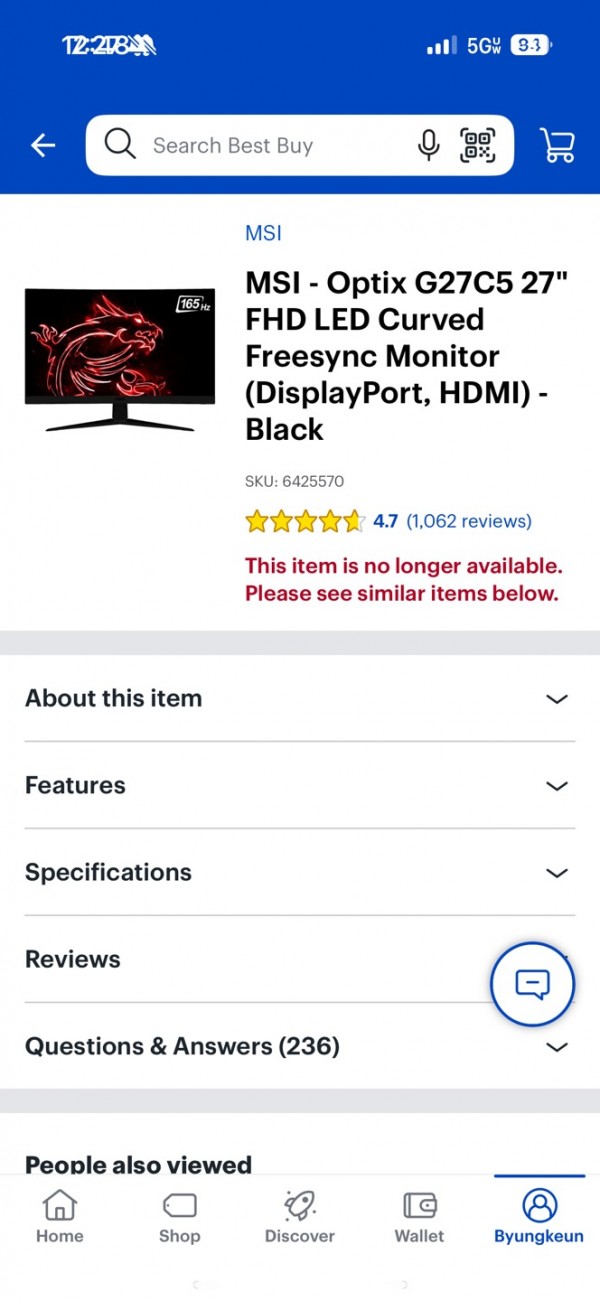Start voice search with the microphone
600x1301 pixels.
[x=428, y=146]
